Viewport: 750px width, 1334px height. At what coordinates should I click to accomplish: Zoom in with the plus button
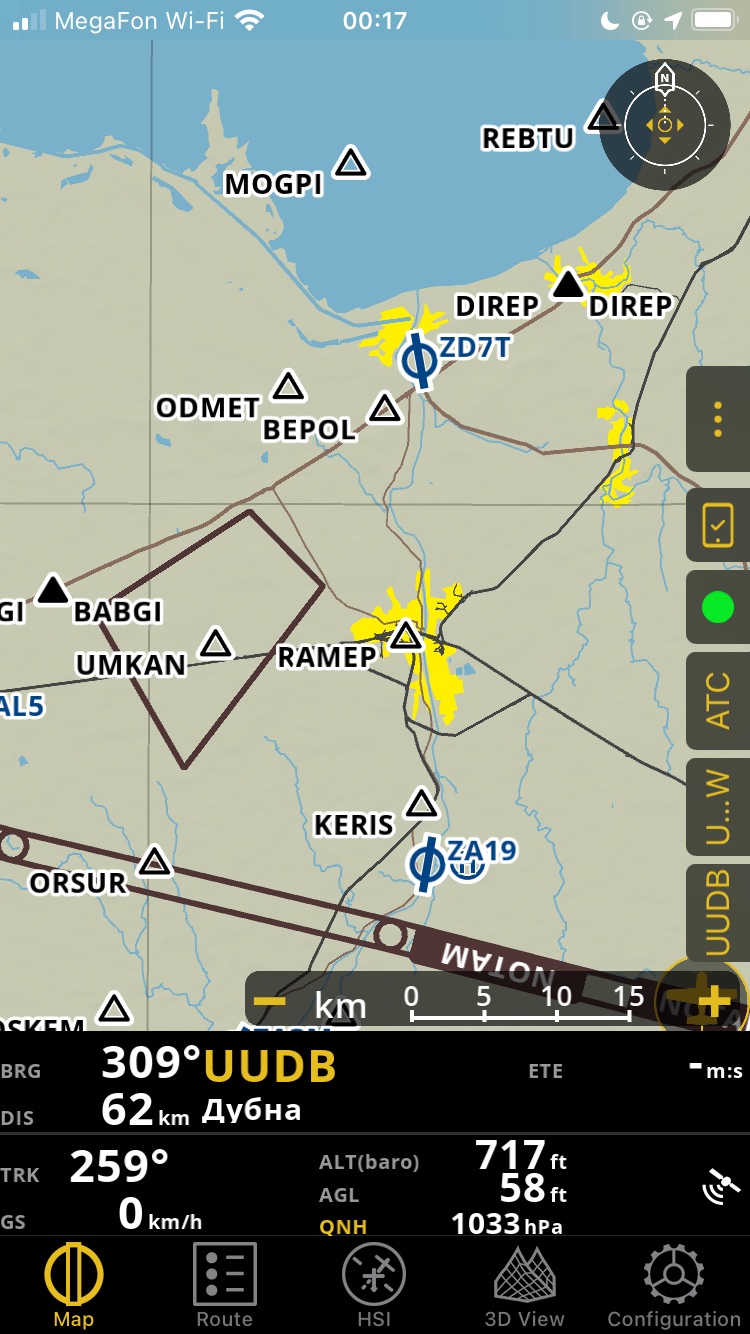tap(712, 1001)
